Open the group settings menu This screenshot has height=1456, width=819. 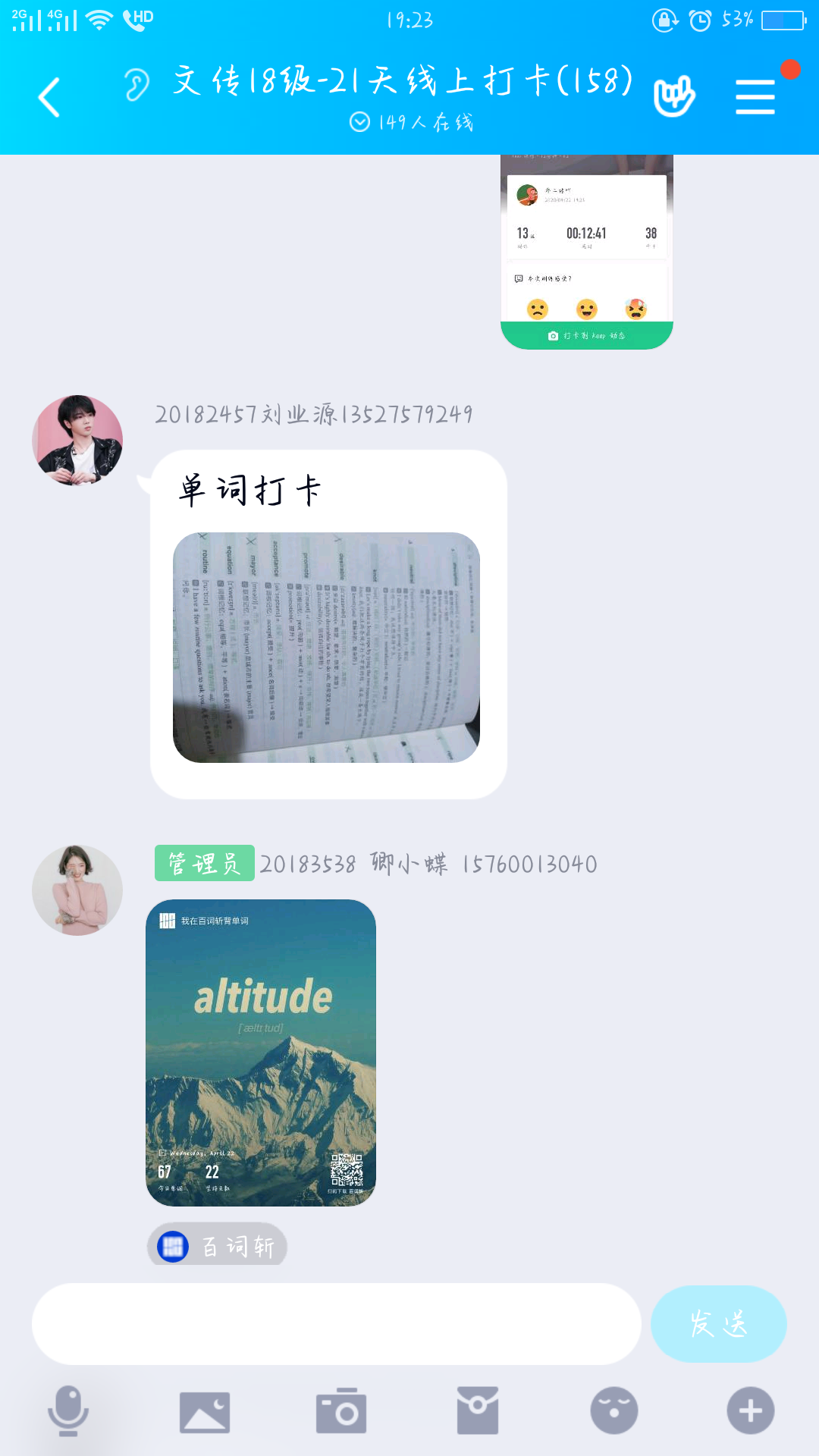click(755, 97)
